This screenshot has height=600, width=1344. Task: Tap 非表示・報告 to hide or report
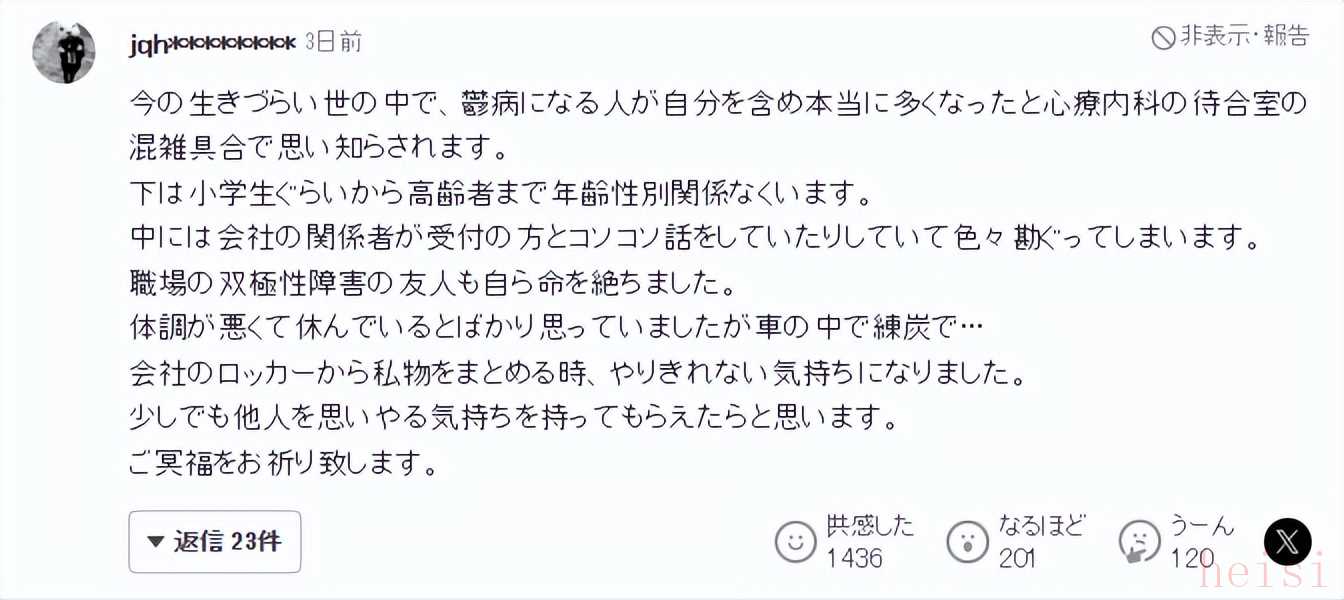pyautogui.click(x=1230, y=37)
